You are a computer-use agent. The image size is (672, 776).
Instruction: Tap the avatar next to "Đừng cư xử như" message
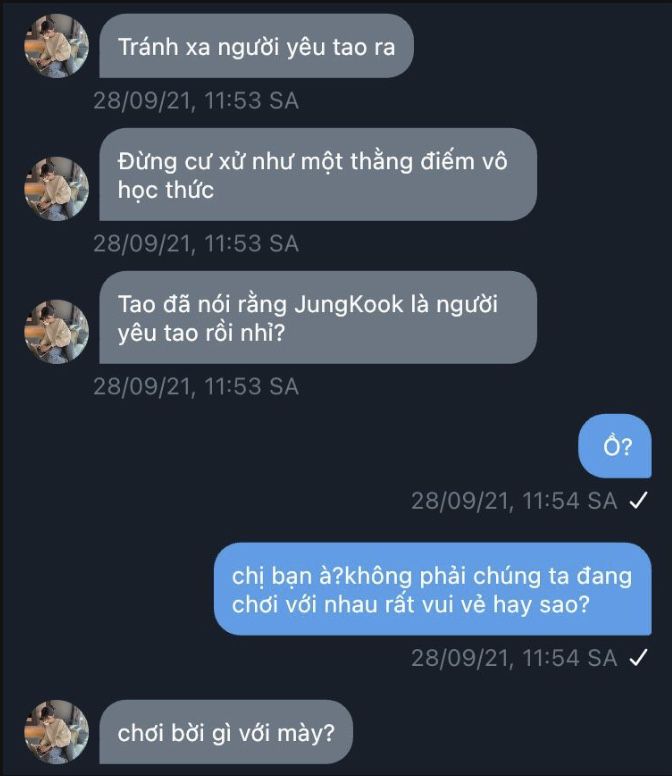[57, 189]
